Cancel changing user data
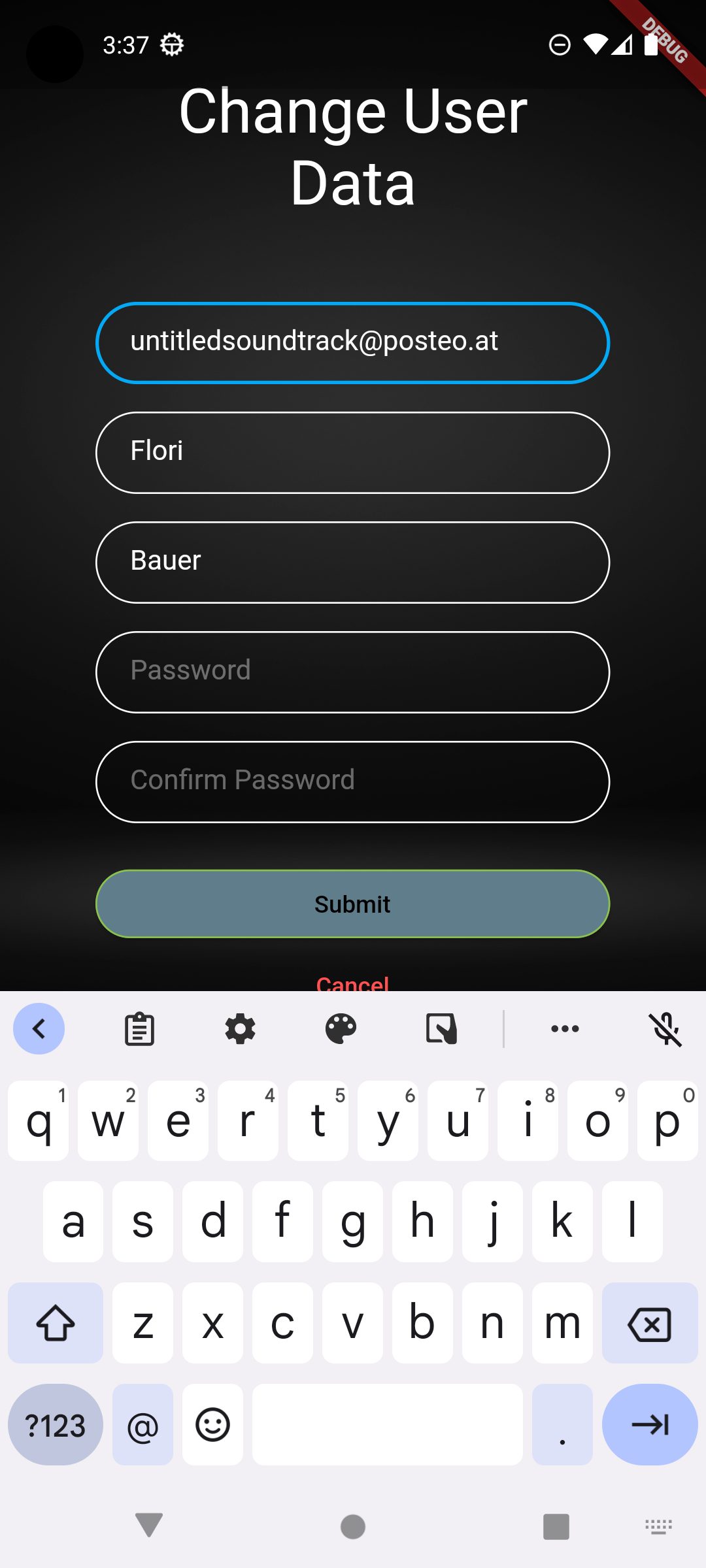This screenshot has width=706, height=1568. [352, 982]
